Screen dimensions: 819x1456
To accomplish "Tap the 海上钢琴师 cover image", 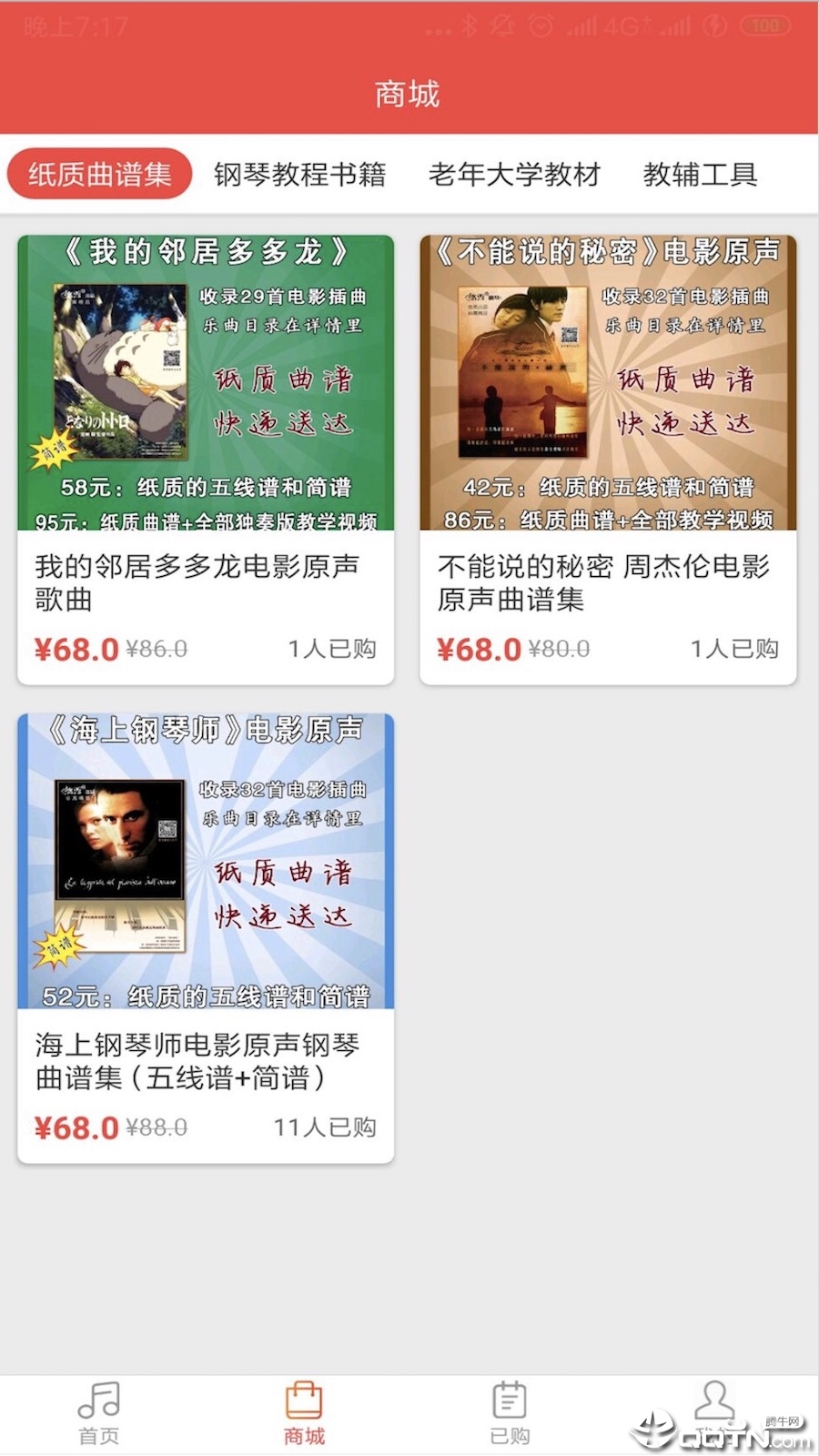I will pos(118,864).
